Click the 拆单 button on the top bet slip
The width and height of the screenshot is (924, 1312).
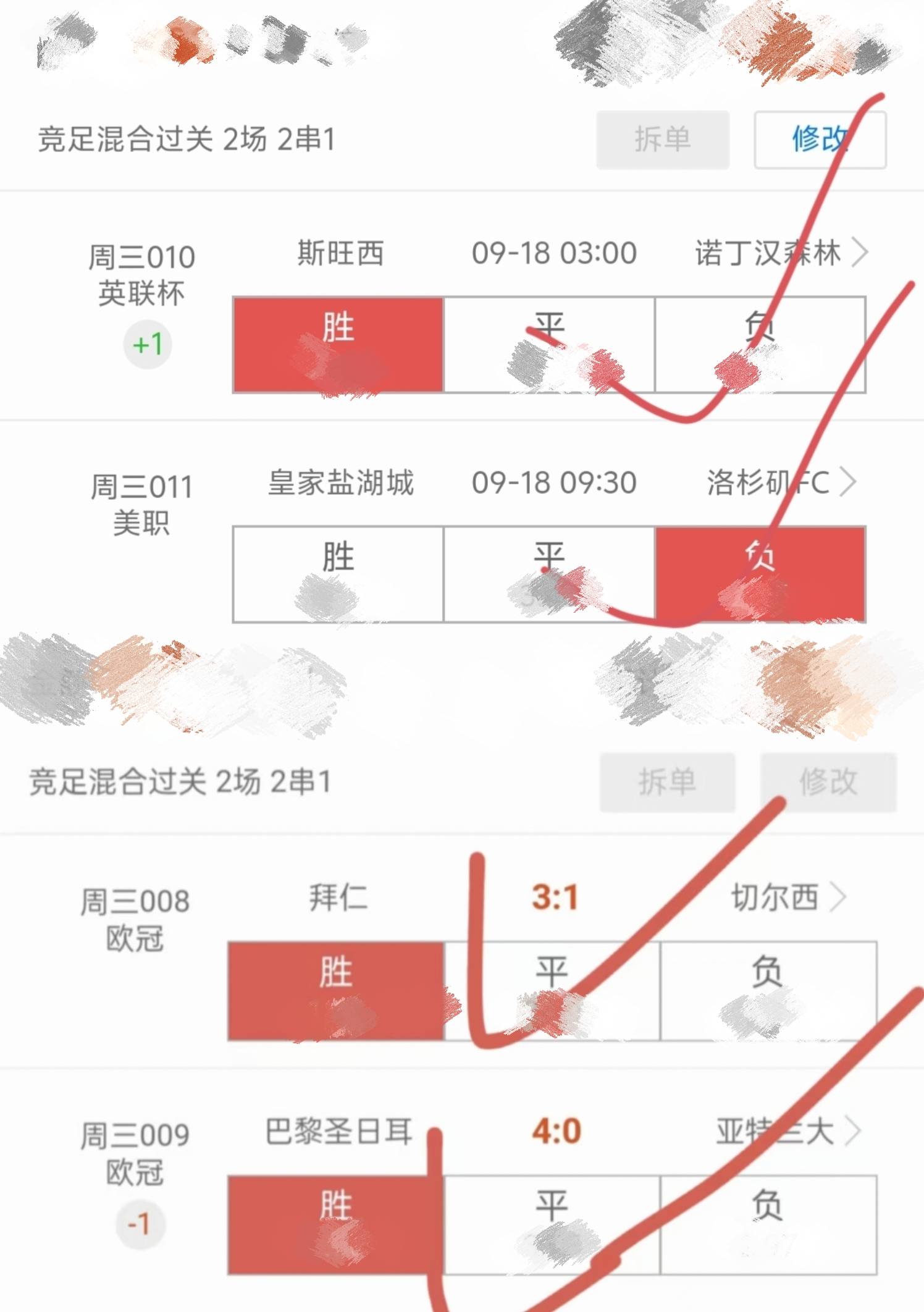point(662,141)
